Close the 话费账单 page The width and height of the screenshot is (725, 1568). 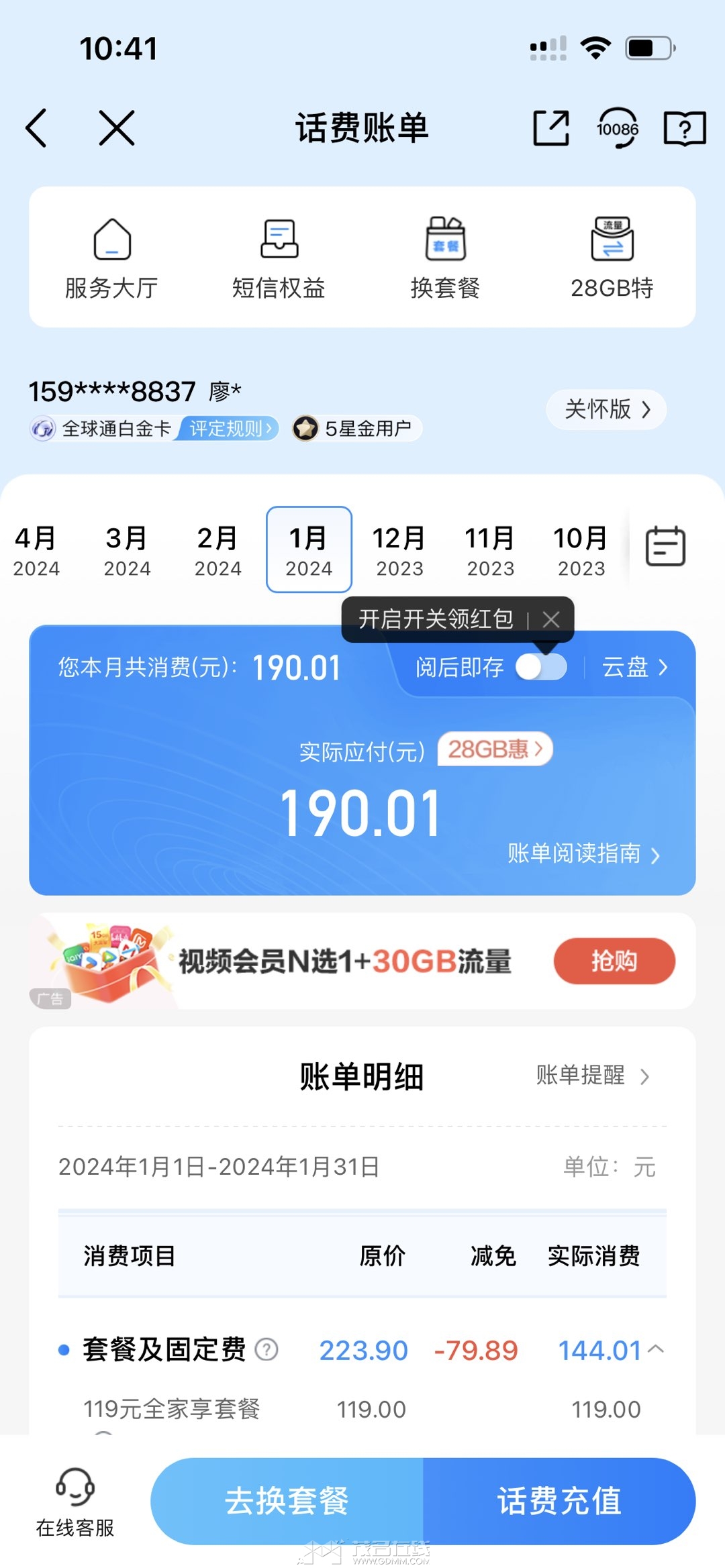pyautogui.click(x=117, y=127)
